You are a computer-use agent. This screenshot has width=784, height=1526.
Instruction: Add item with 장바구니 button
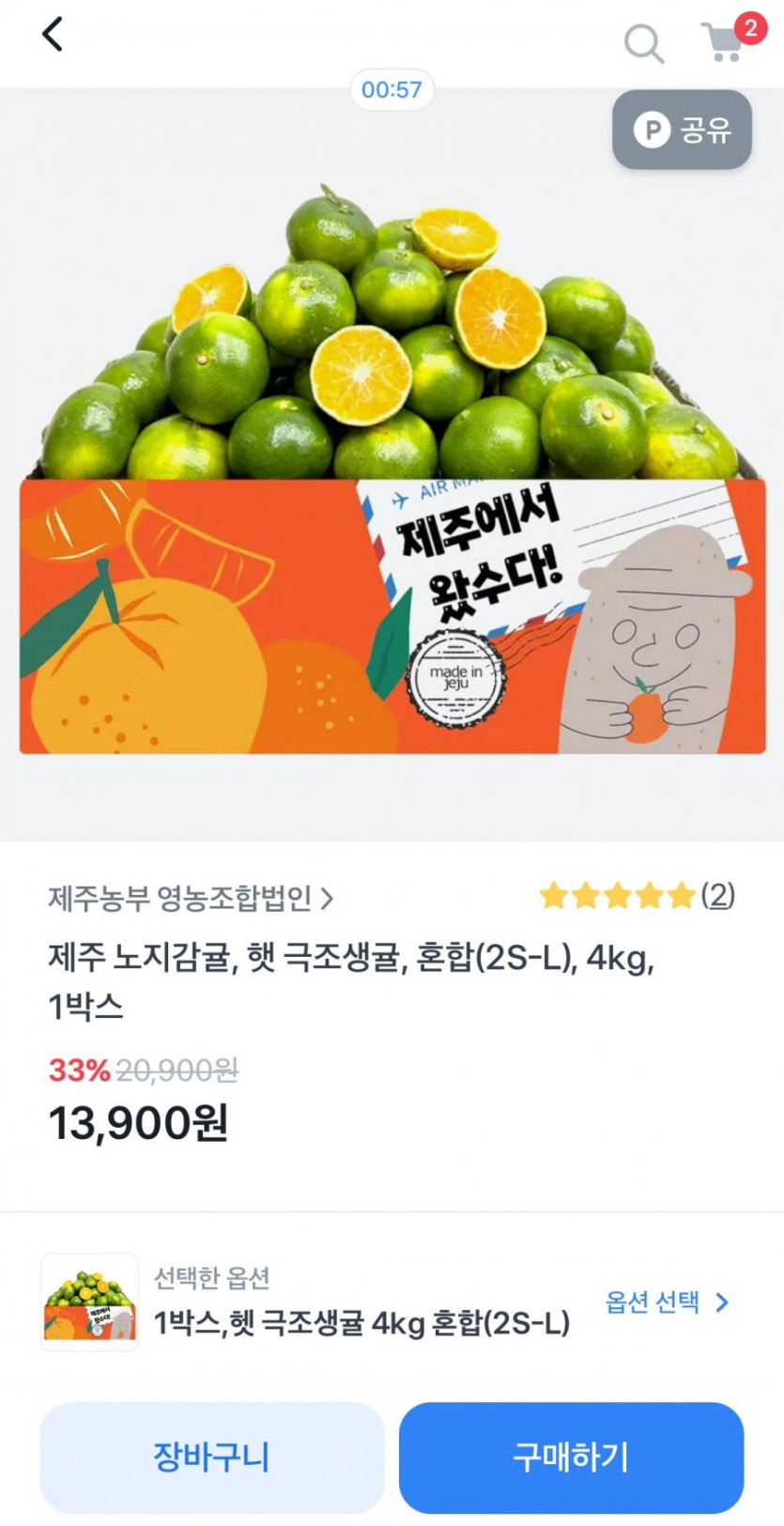click(x=212, y=1457)
